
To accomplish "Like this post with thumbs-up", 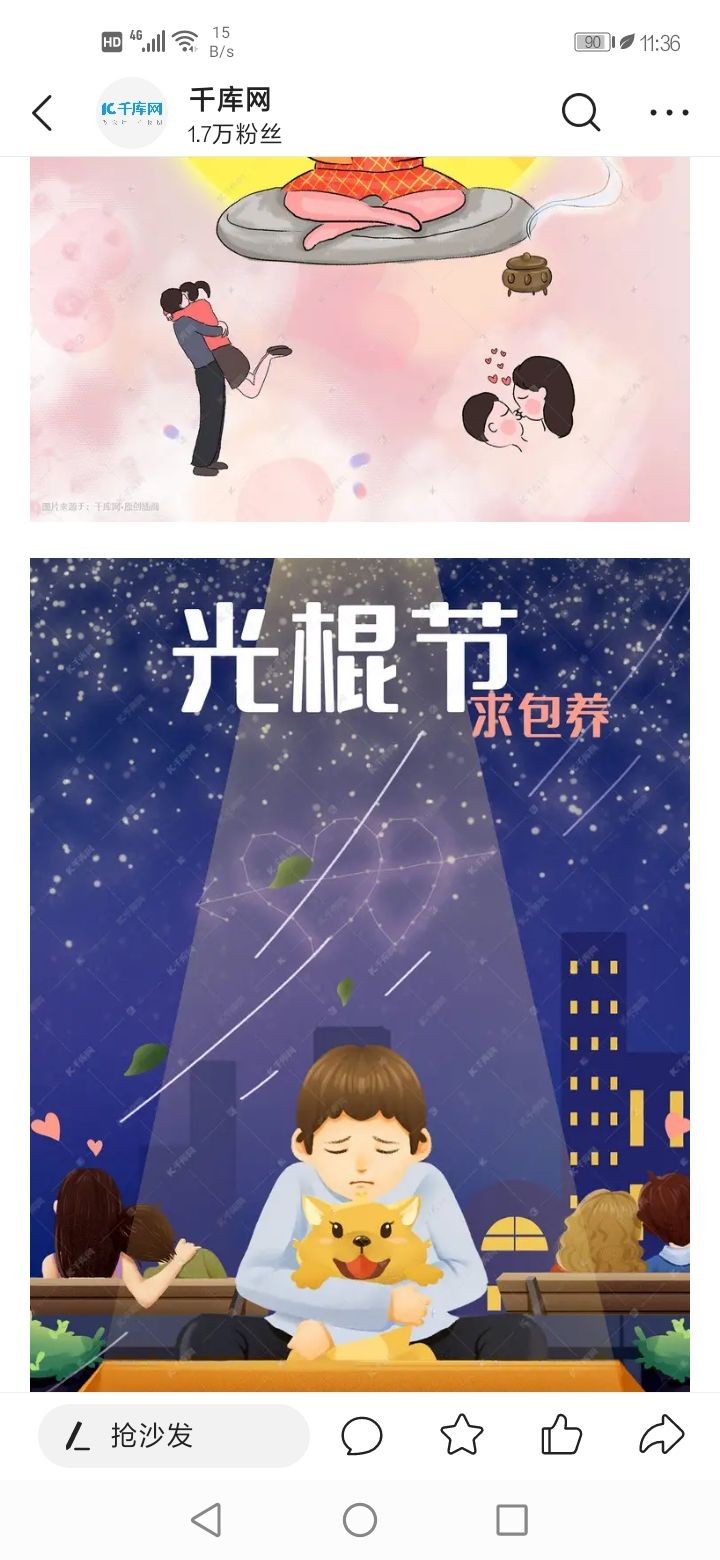I will click(561, 1436).
